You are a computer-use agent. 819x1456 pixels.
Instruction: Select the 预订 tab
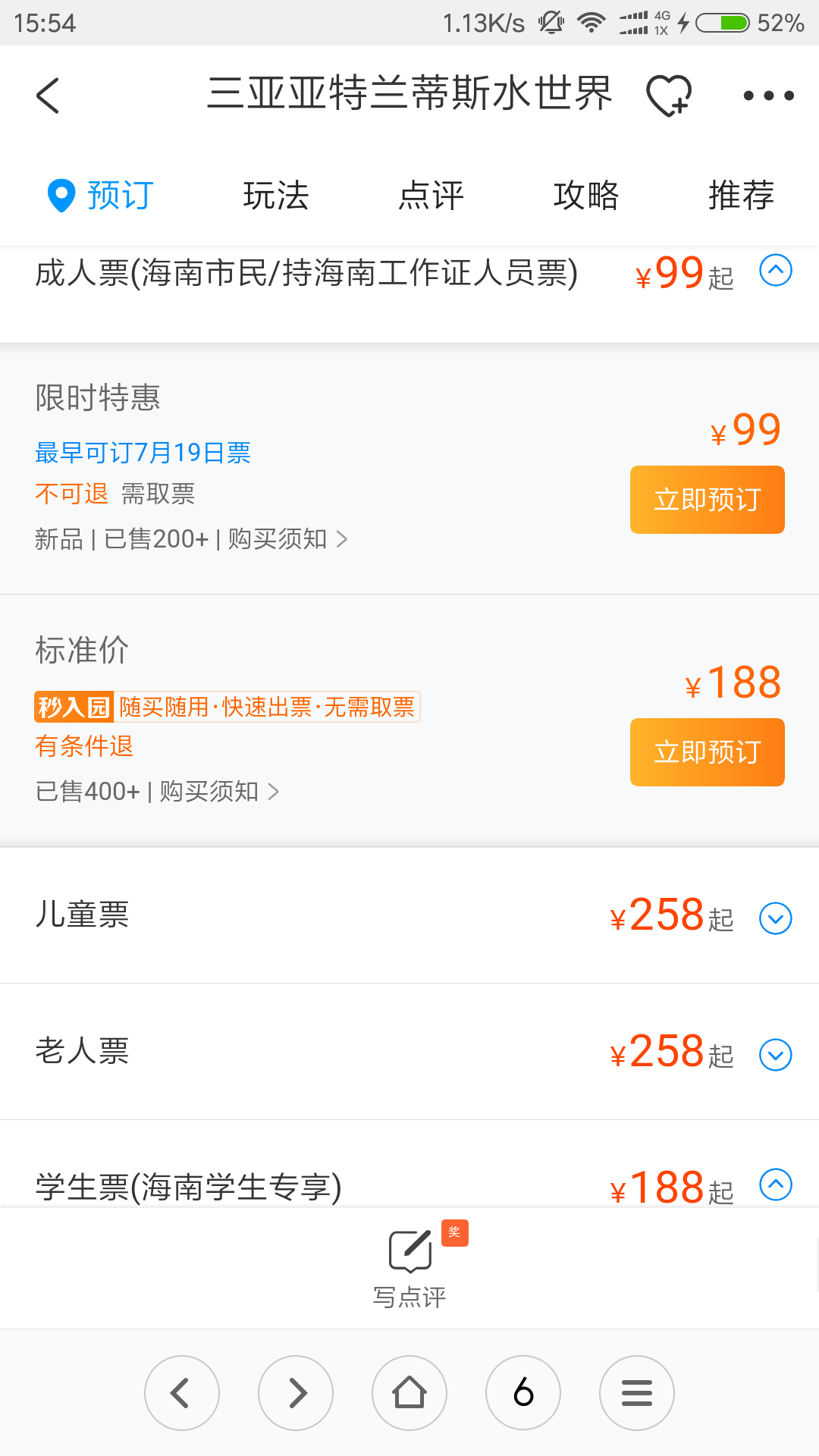click(102, 195)
